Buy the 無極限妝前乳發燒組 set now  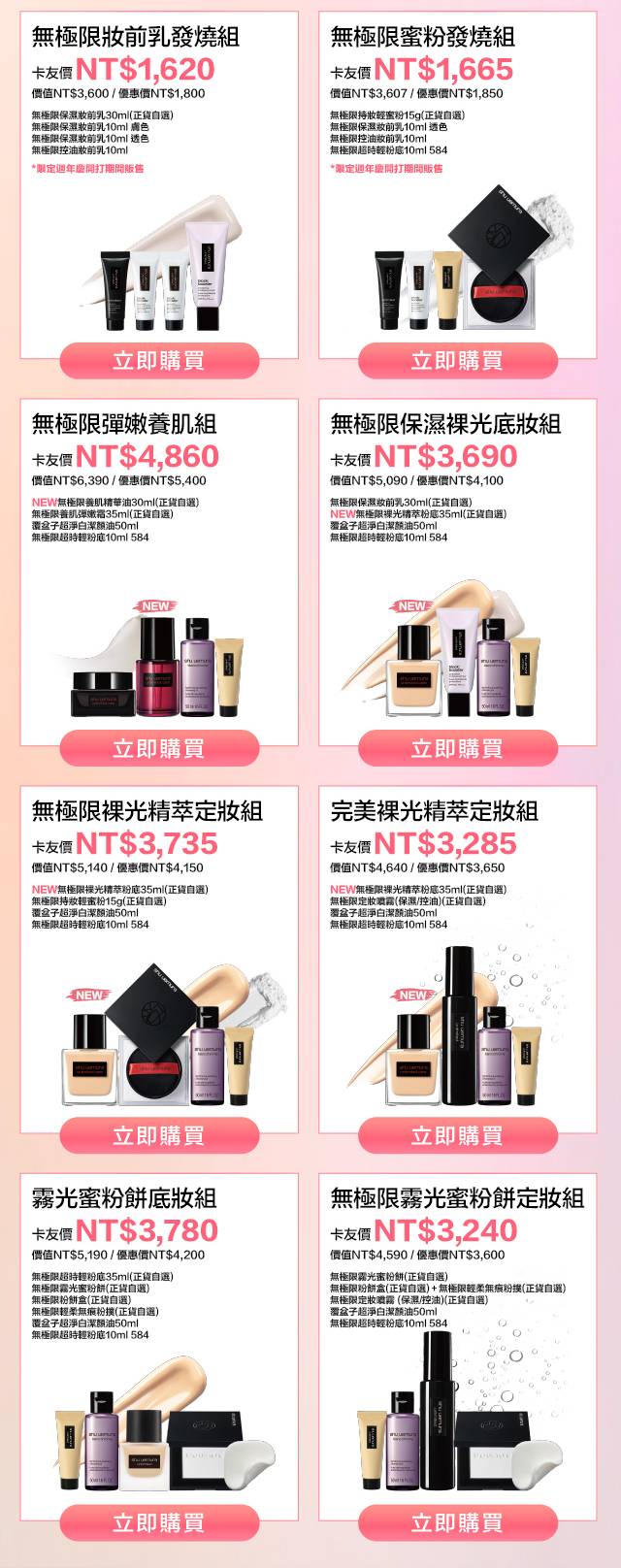coord(159,361)
